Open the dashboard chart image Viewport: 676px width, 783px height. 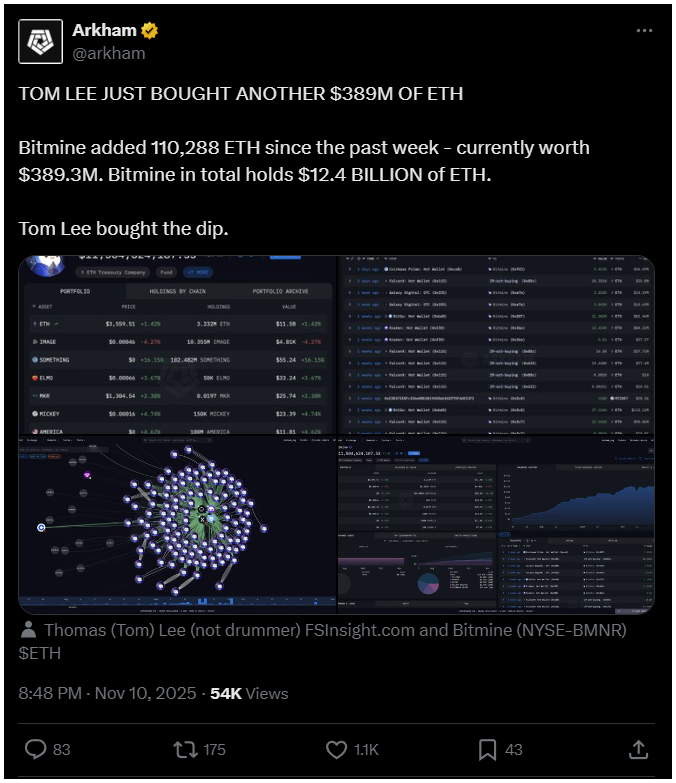(x=495, y=525)
